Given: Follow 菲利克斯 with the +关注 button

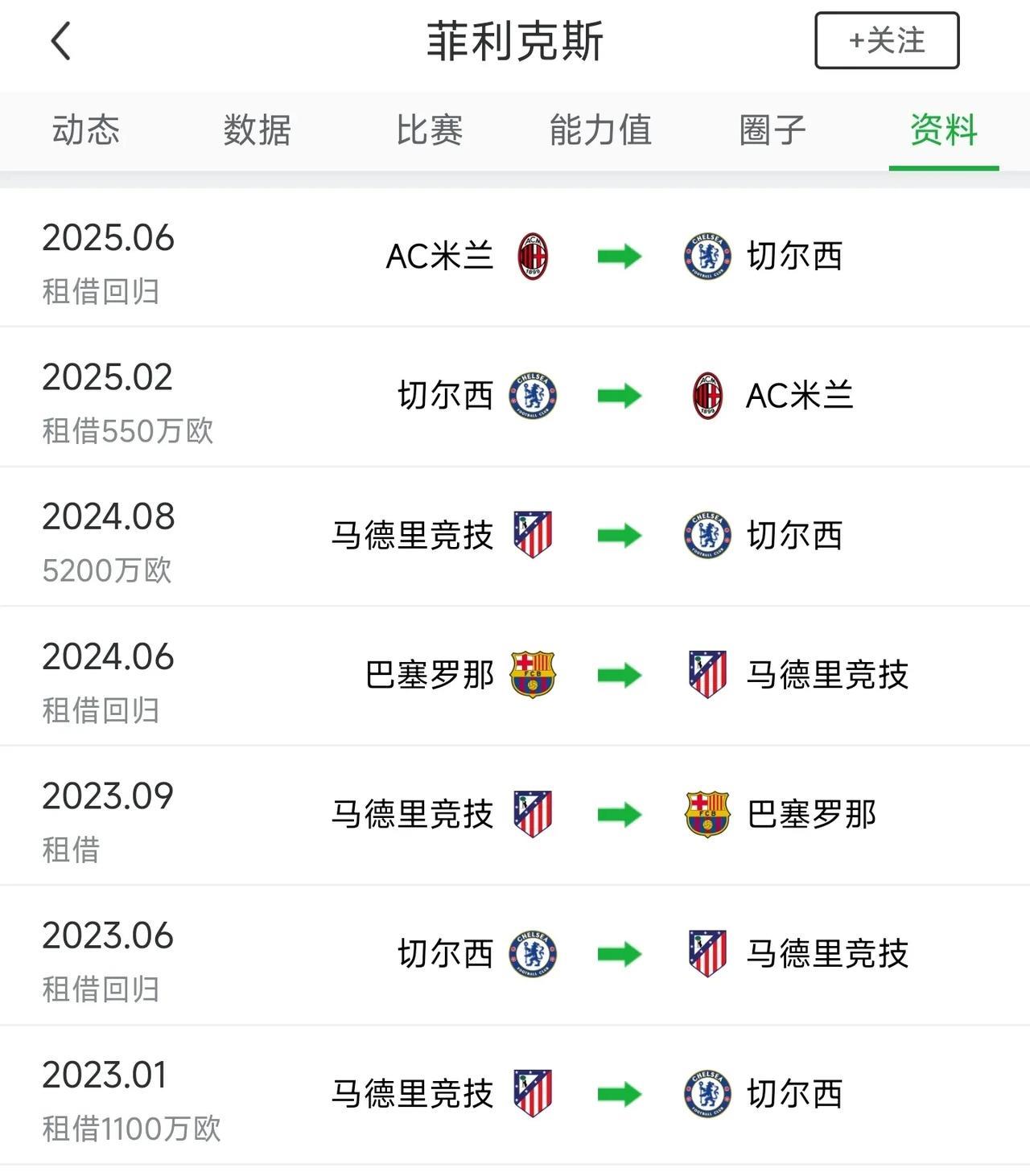Looking at the screenshot, I should click(x=887, y=40).
